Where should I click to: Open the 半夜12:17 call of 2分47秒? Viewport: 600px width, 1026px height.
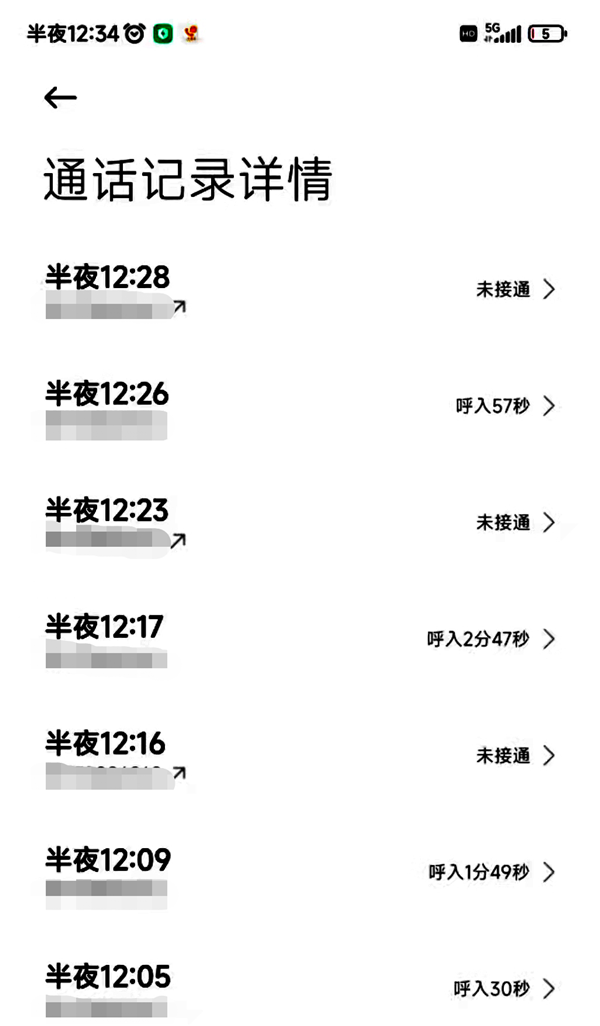(x=300, y=639)
